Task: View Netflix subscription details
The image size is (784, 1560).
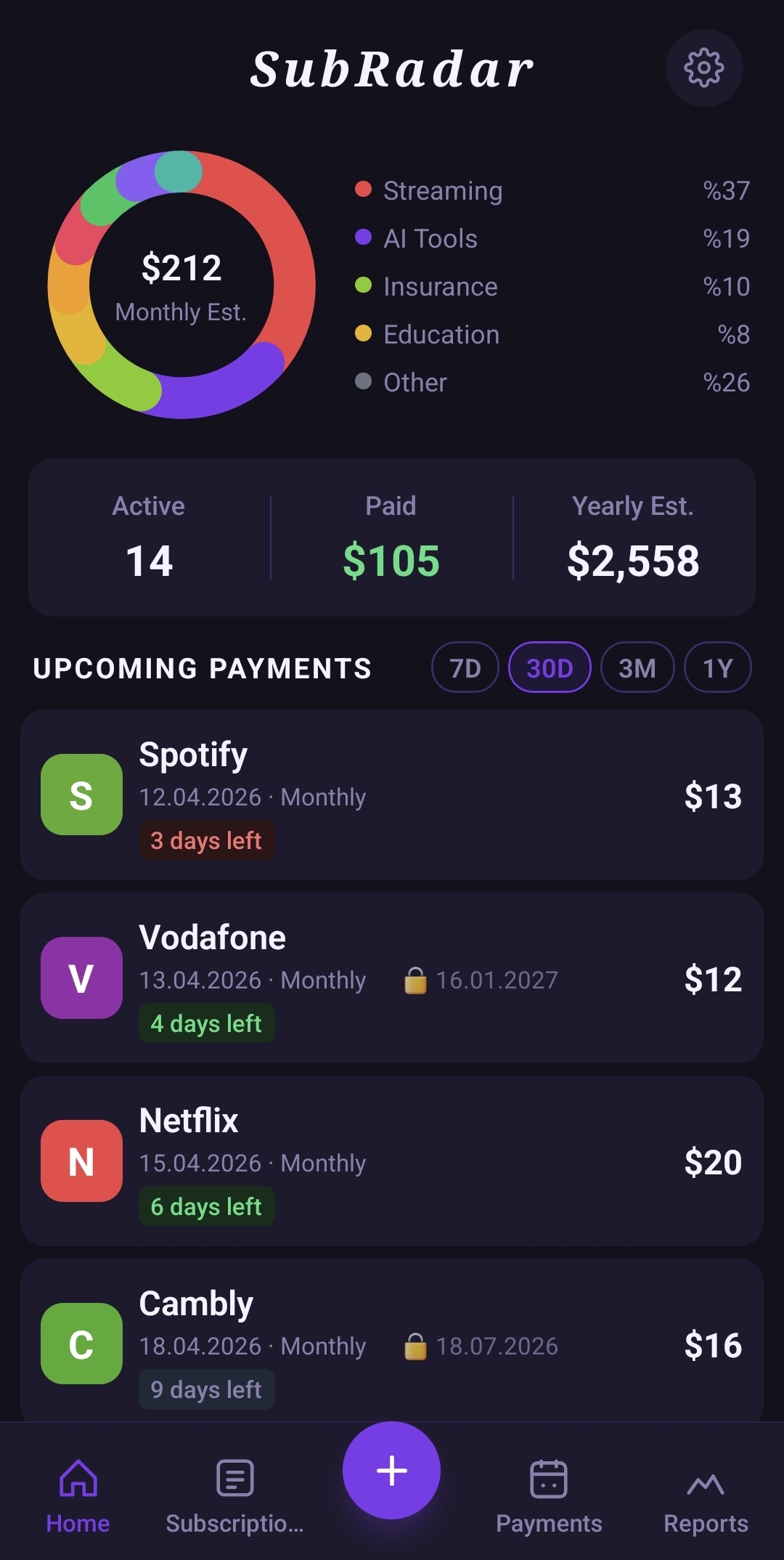Action: (392, 1161)
